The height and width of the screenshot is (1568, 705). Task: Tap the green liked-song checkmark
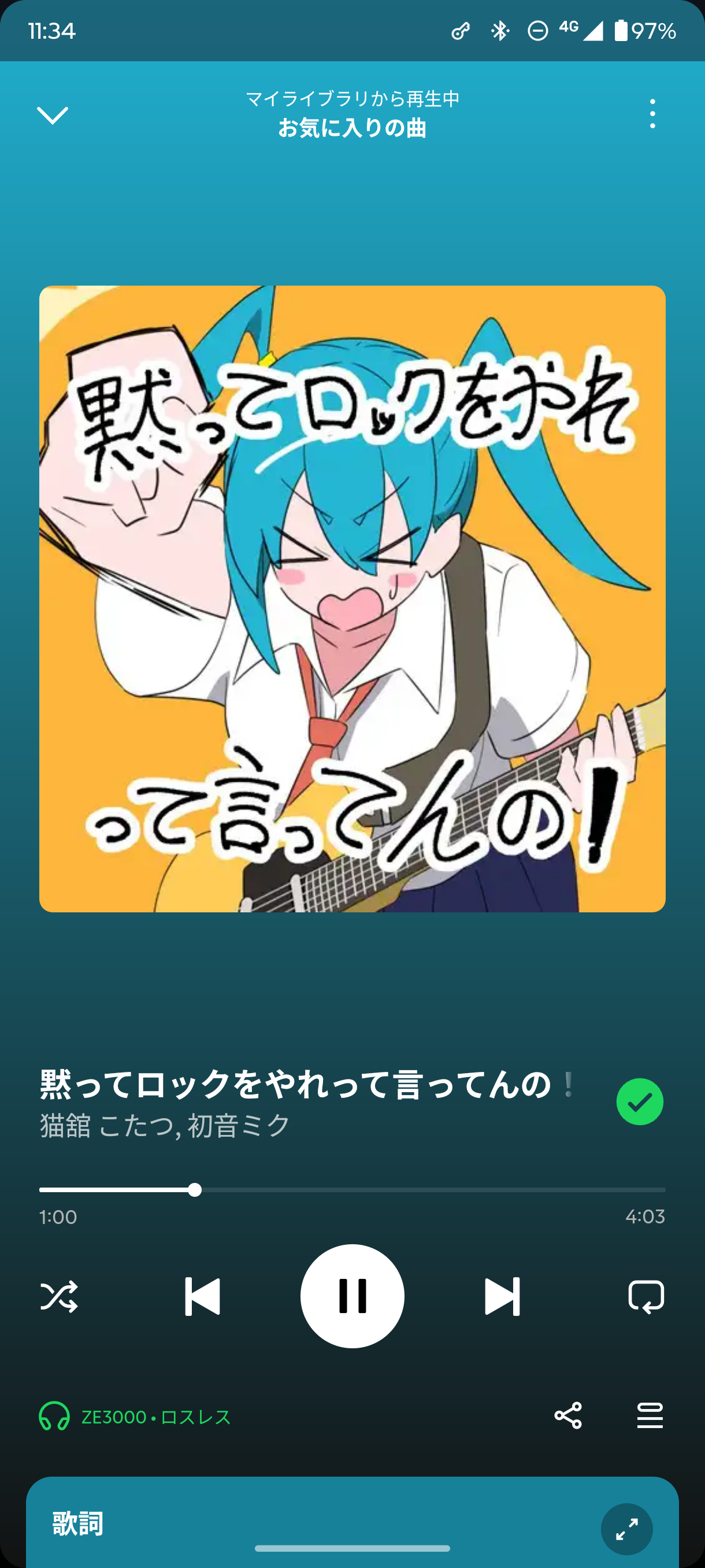[639, 1101]
